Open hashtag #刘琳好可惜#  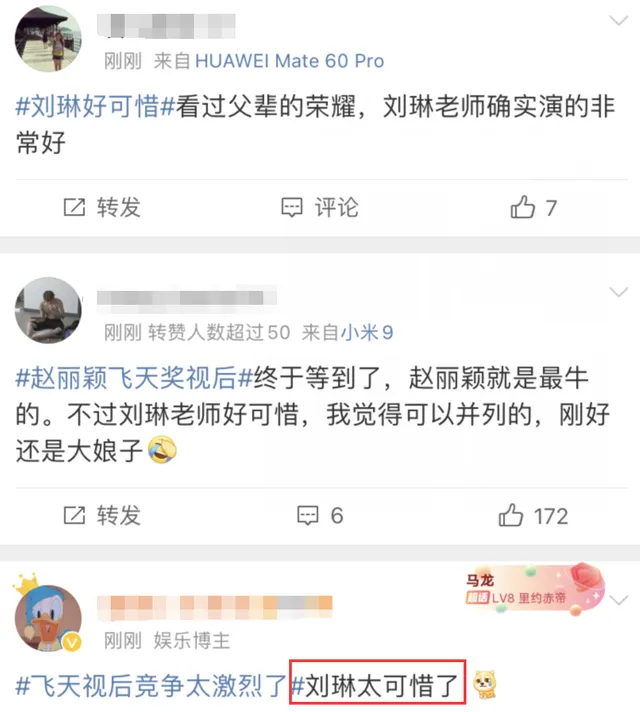[95, 107]
